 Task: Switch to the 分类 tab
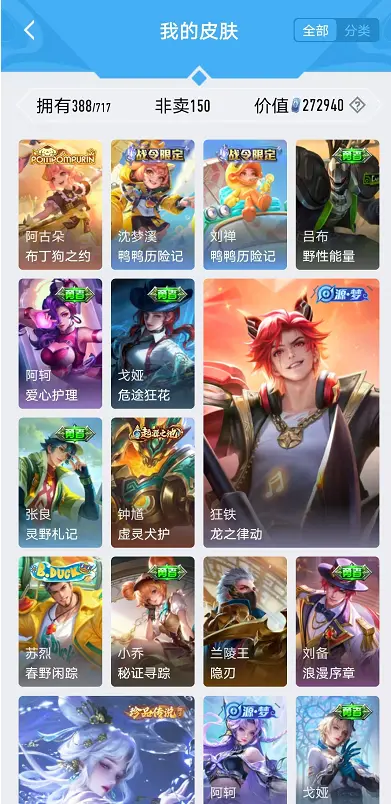click(x=357, y=31)
